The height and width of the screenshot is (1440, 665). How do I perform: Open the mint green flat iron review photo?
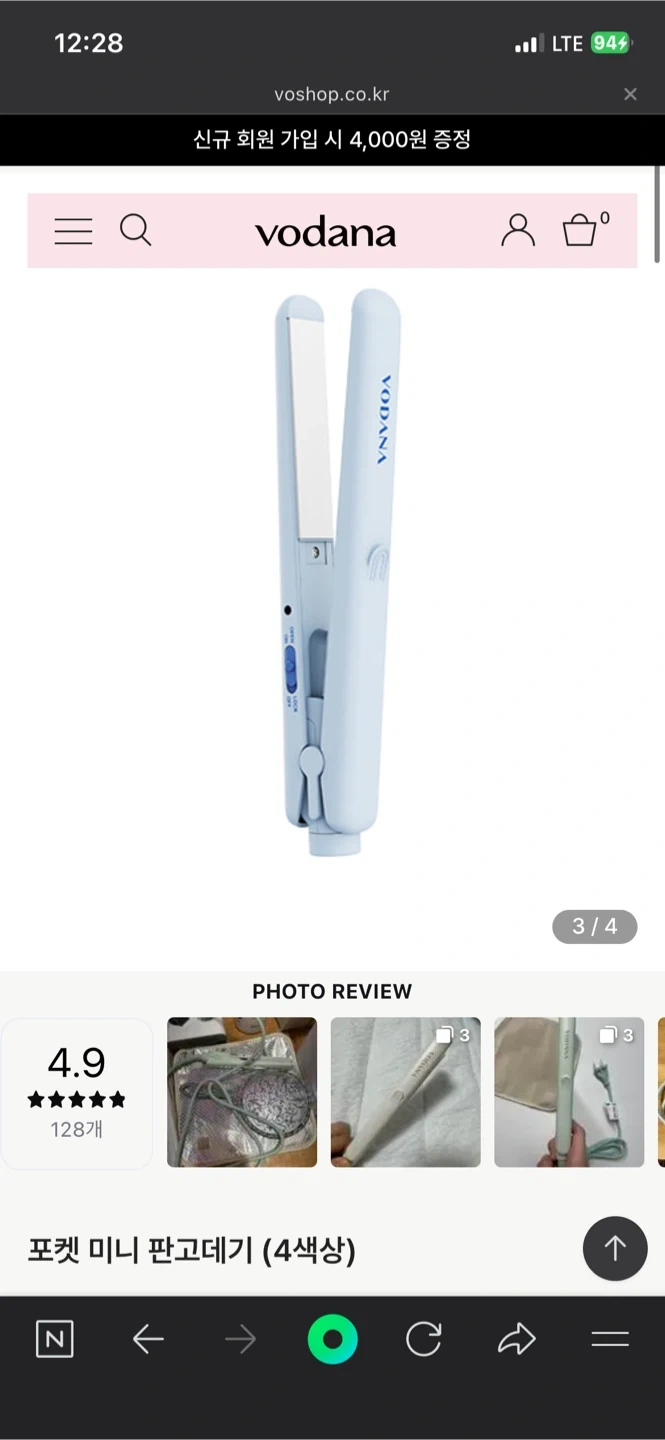[569, 1092]
